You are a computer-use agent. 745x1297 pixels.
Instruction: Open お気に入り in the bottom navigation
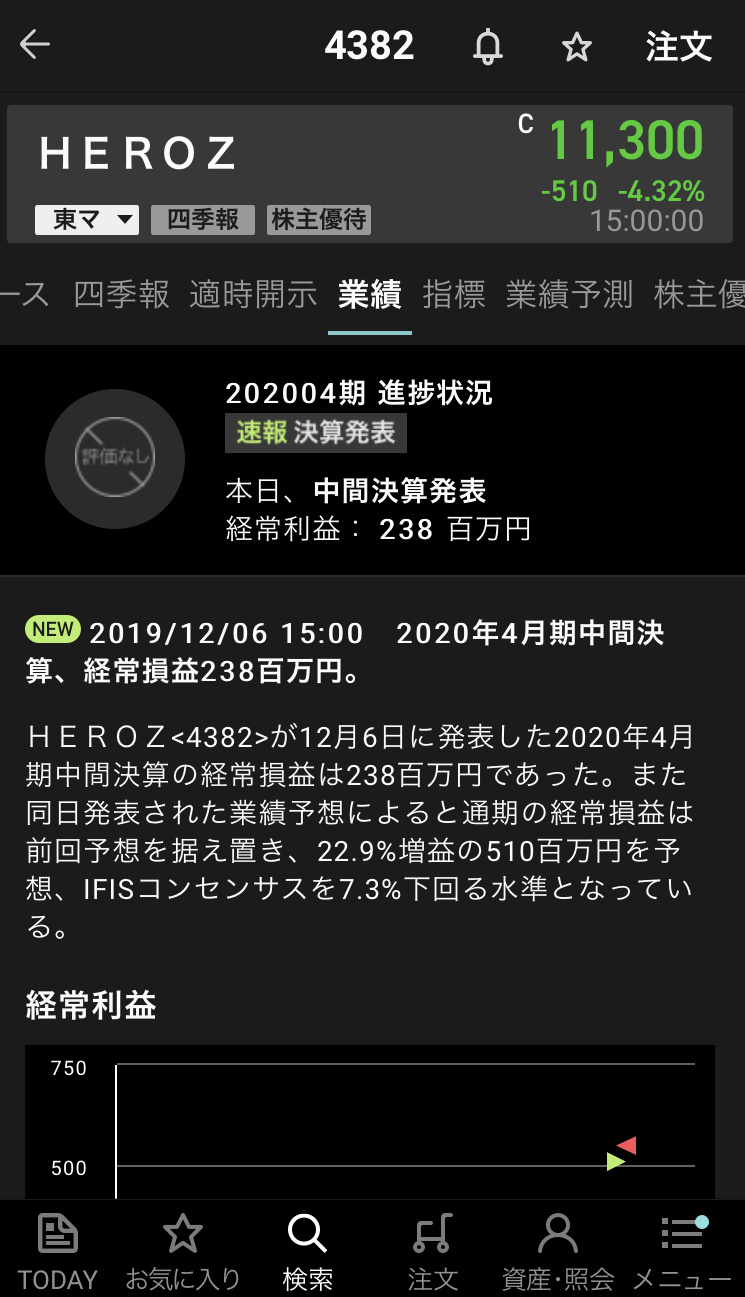[x=182, y=1250]
